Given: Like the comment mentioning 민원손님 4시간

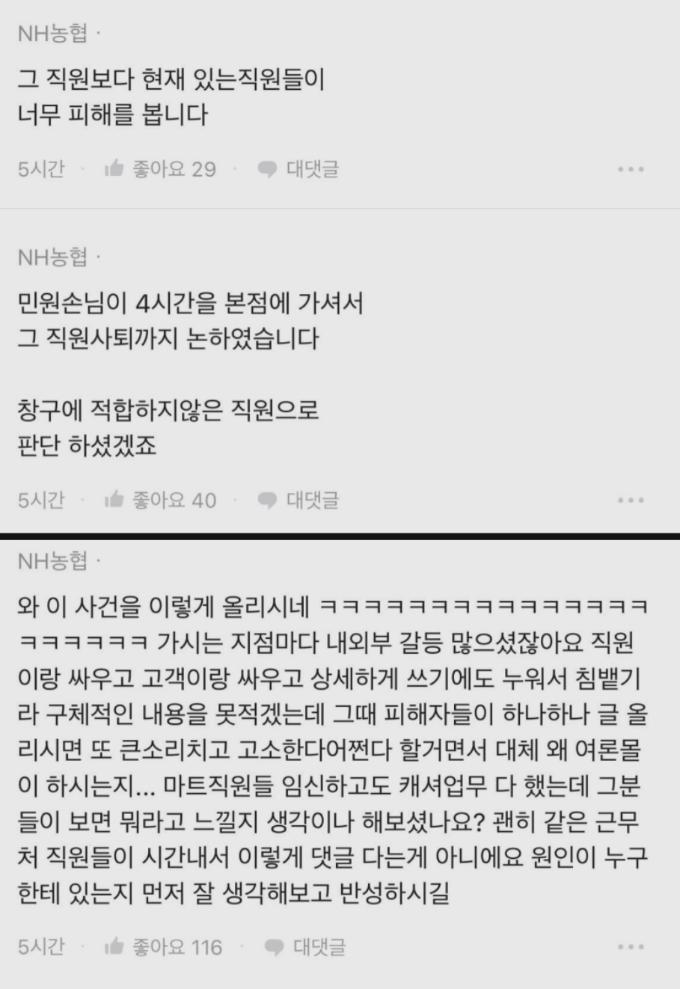Looking at the screenshot, I should (x=160, y=499).
